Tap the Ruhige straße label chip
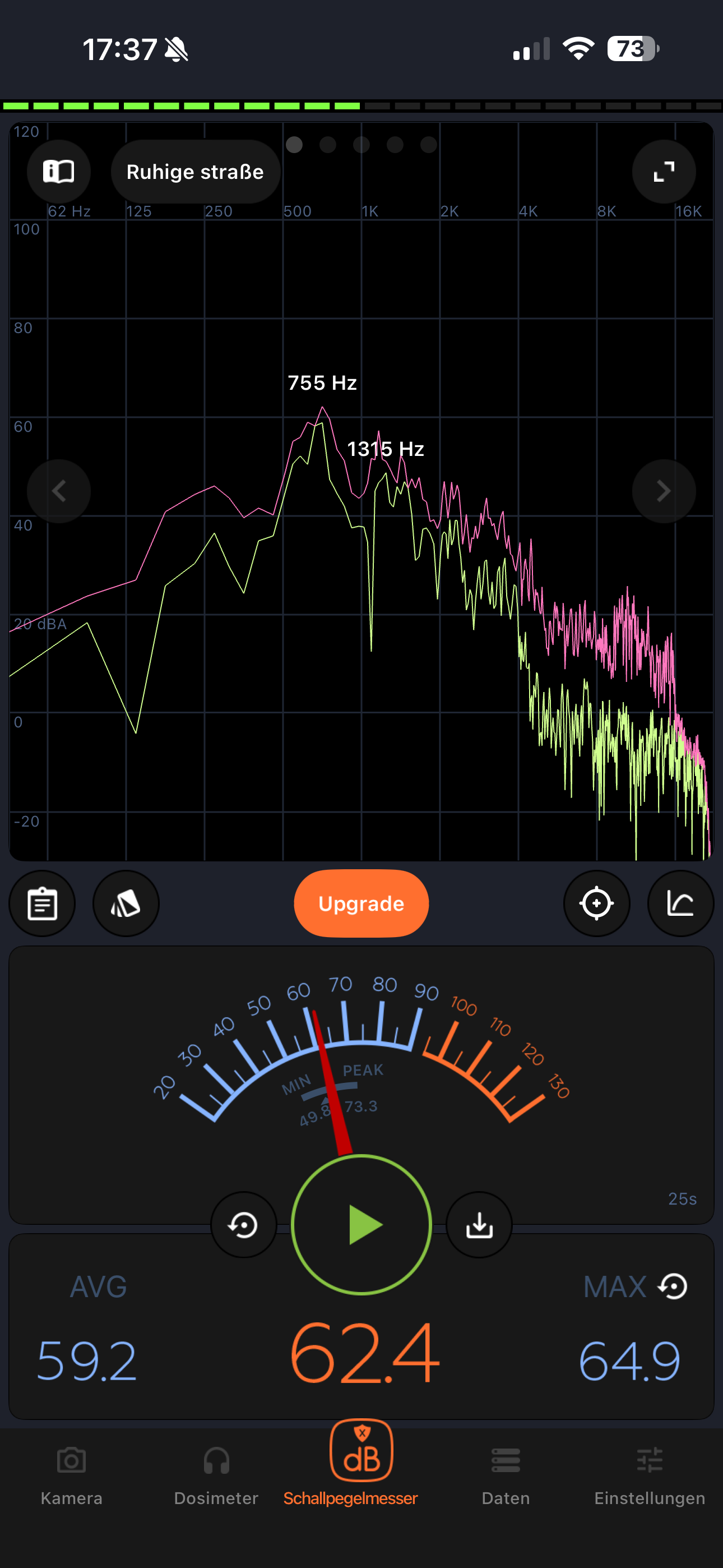The height and width of the screenshot is (1568, 723). pyautogui.click(x=196, y=172)
